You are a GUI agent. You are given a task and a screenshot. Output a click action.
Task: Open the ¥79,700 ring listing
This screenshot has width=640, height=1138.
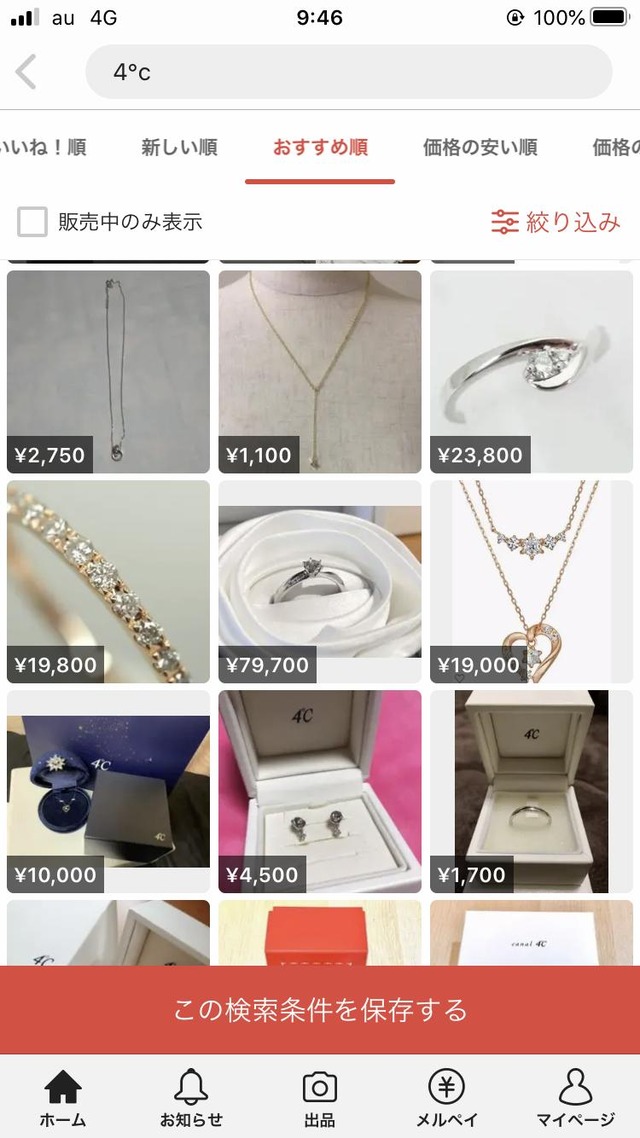pyautogui.click(x=320, y=581)
